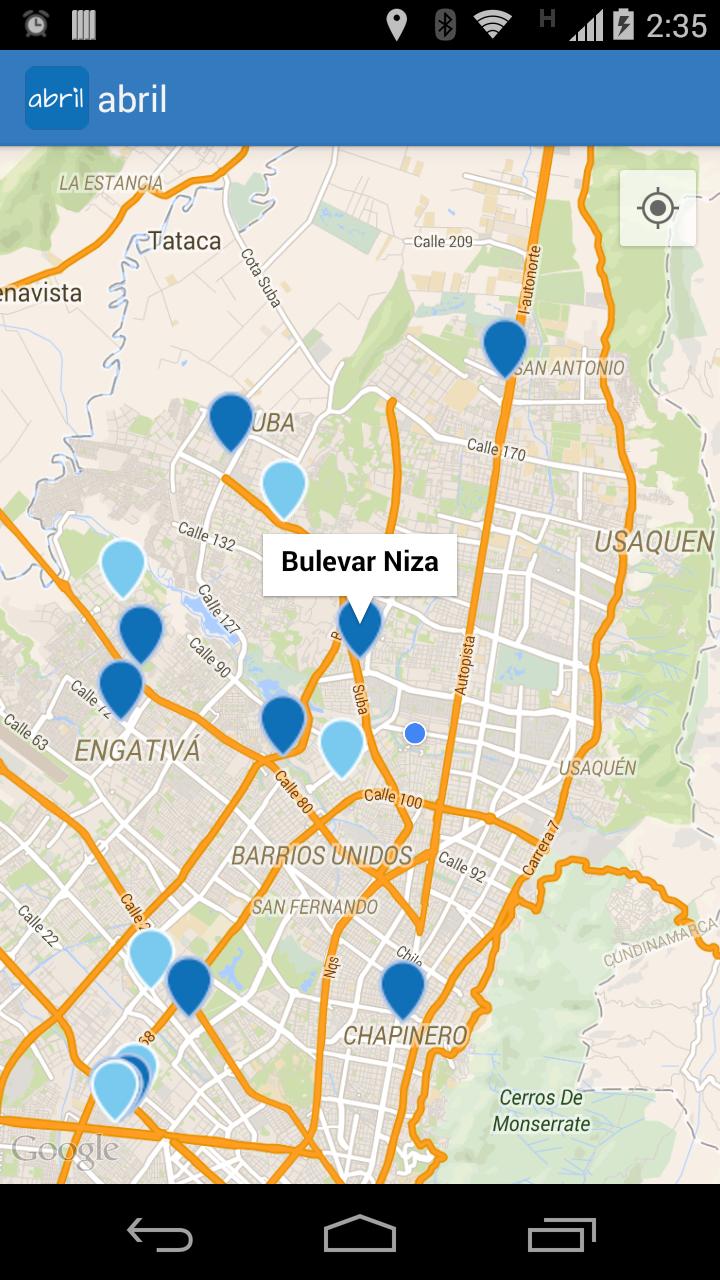Viewport: 720px width, 1280px height.
Task: Open the recent apps overview
Action: tap(562, 1235)
